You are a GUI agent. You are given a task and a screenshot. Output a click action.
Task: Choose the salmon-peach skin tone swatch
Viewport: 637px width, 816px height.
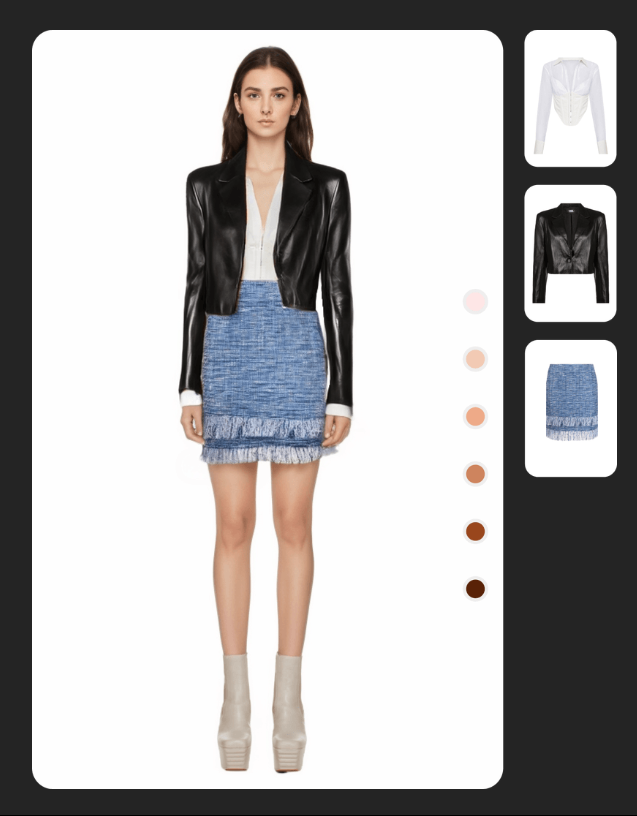(475, 416)
